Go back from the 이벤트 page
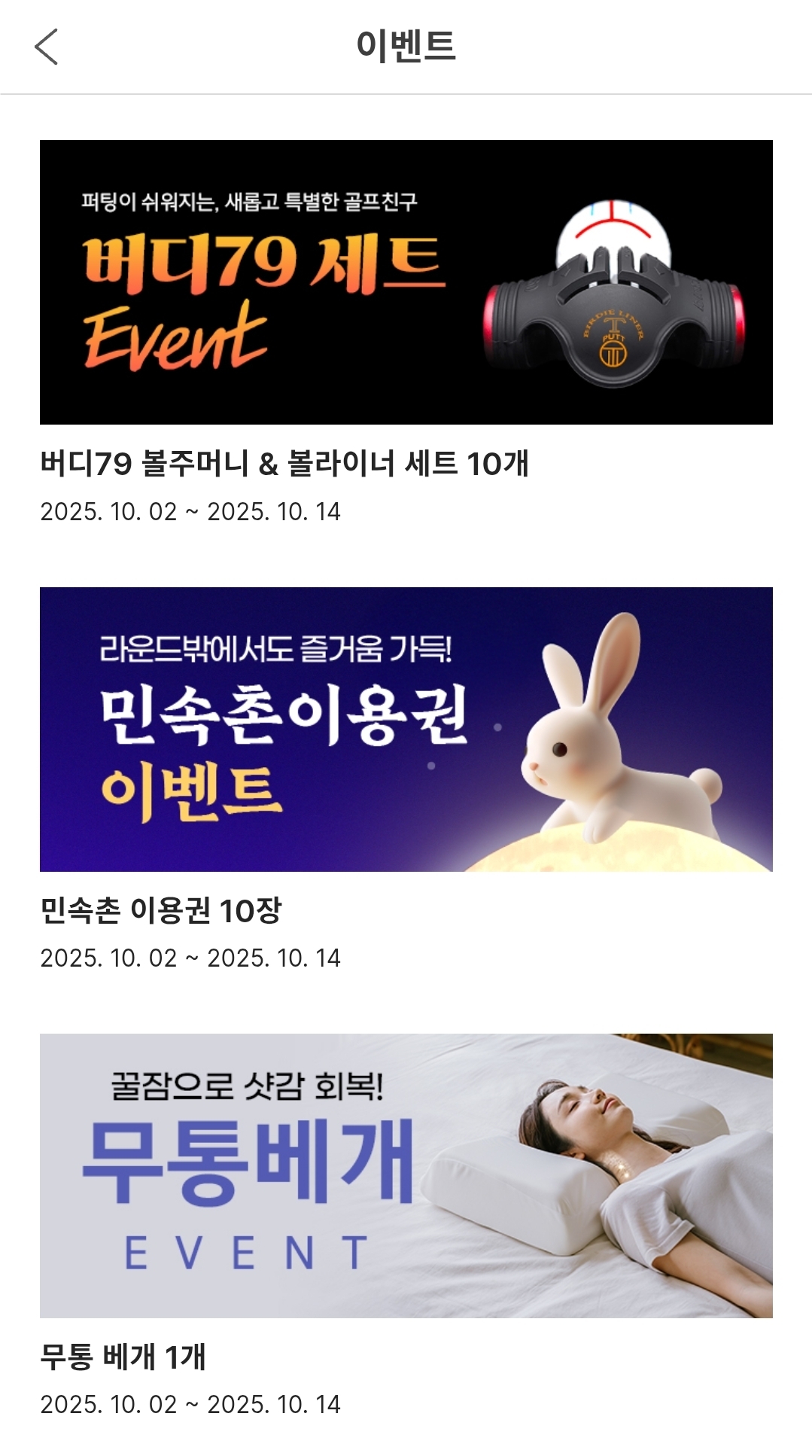The height and width of the screenshot is (1456, 812). 47,47
